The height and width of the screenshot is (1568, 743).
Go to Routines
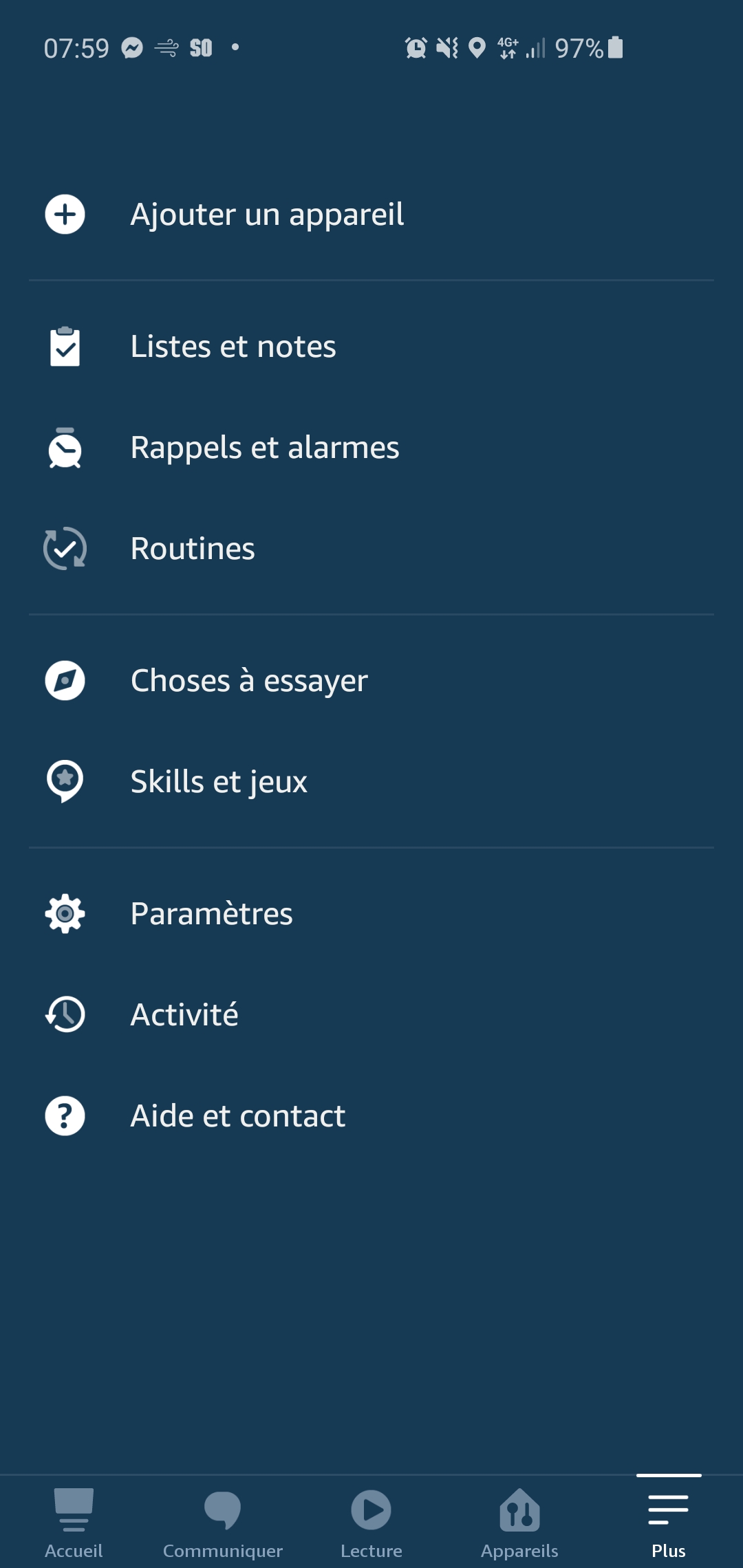pyautogui.click(x=371, y=549)
